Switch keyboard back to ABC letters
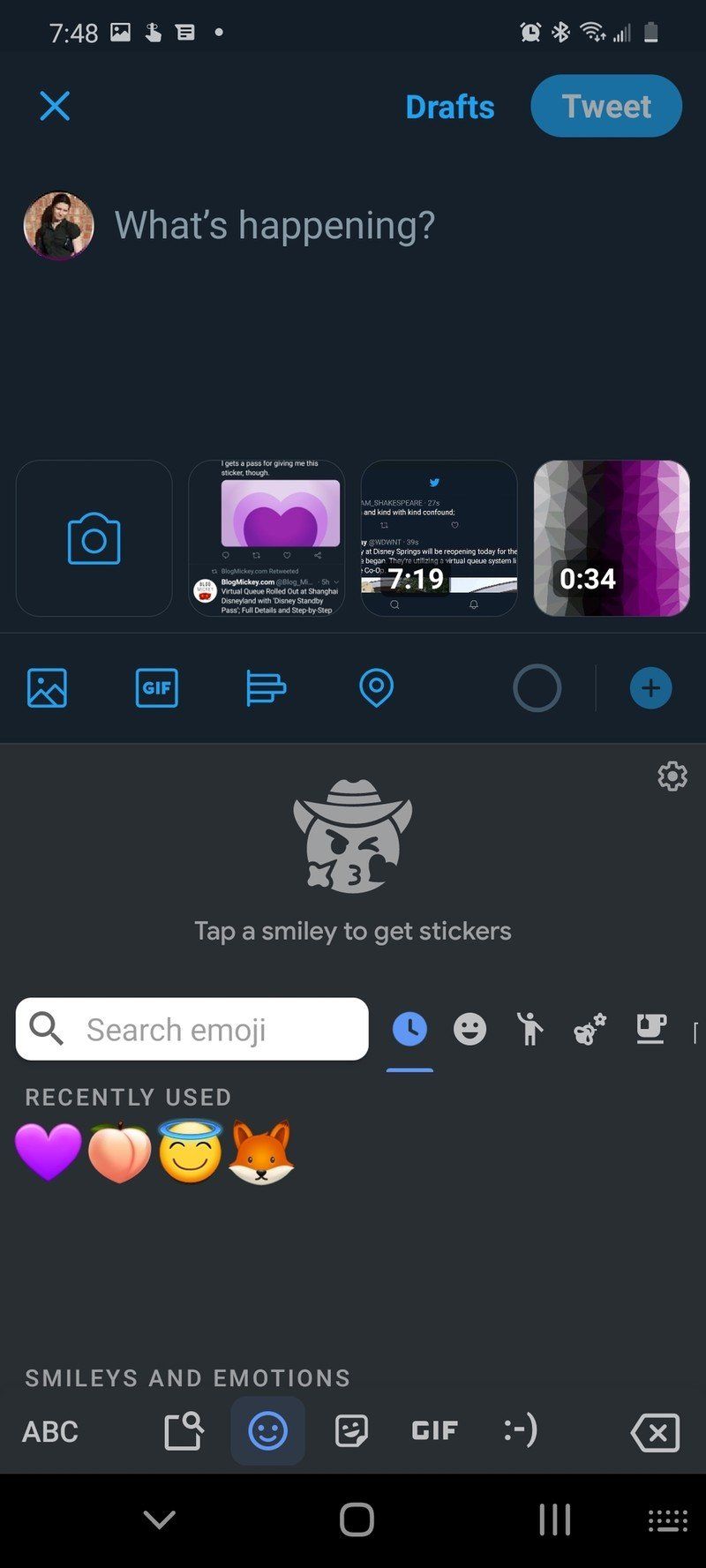Image resolution: width=706 pixels, height=1568 pixels. tap(50, 1431)
